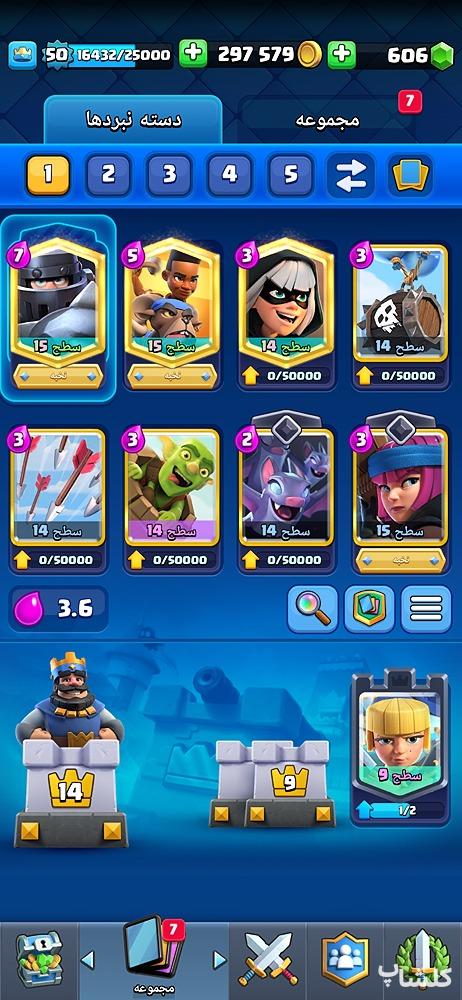Screen dimensions: 462x1000
Task: Select battle deck slot 2
Action: [x=108, y=173]
